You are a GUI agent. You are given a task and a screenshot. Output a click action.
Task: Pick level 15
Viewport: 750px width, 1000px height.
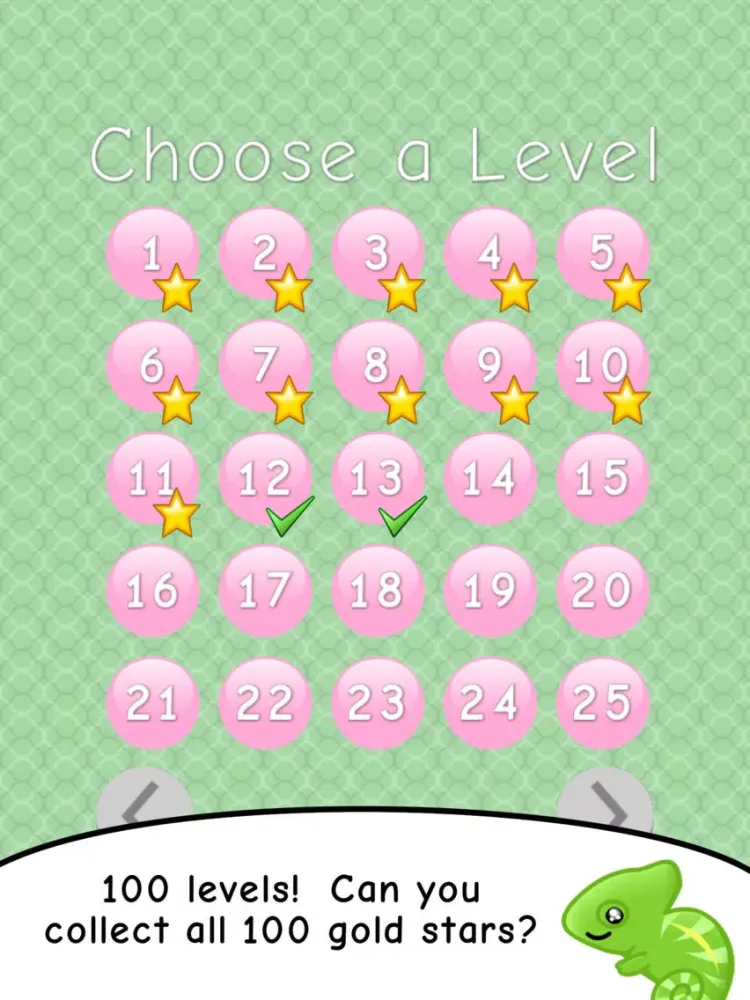[x=602, y=480]
